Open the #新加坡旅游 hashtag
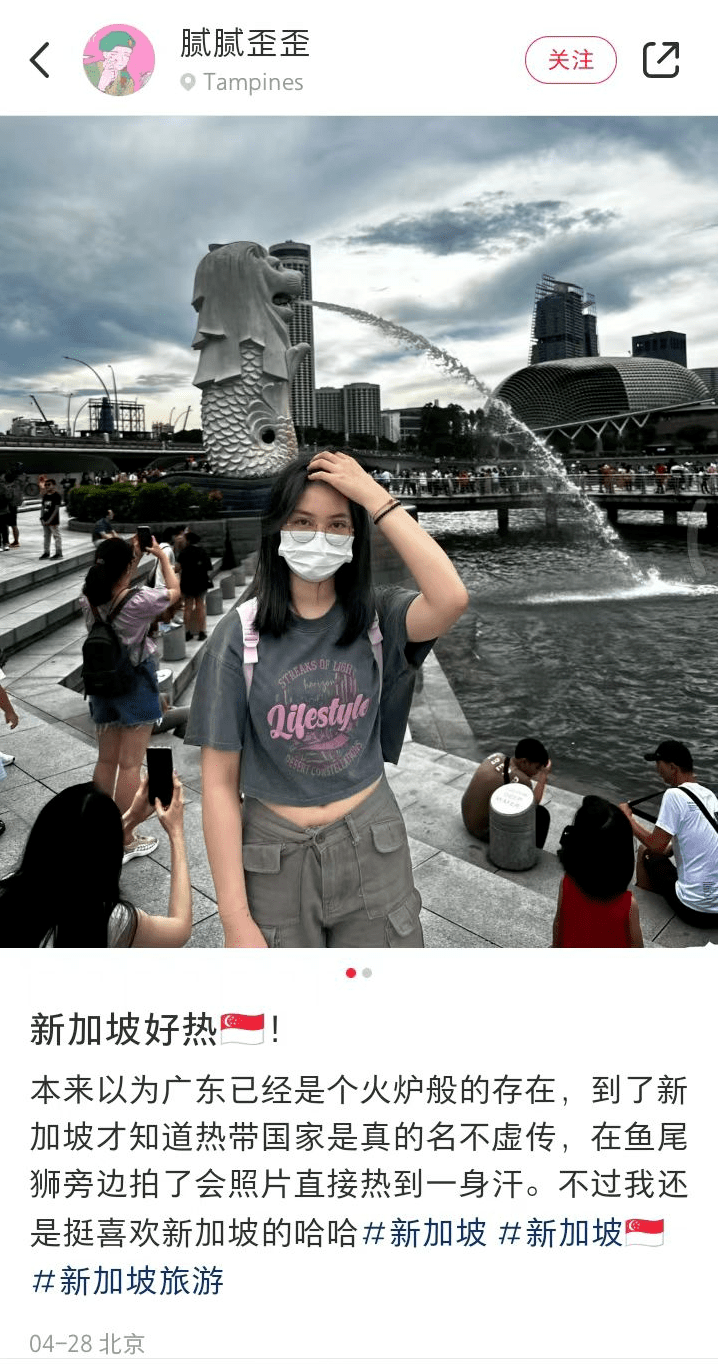Image resolution: width=718 pixels, height=1364 pixels. pos(128,1281)
